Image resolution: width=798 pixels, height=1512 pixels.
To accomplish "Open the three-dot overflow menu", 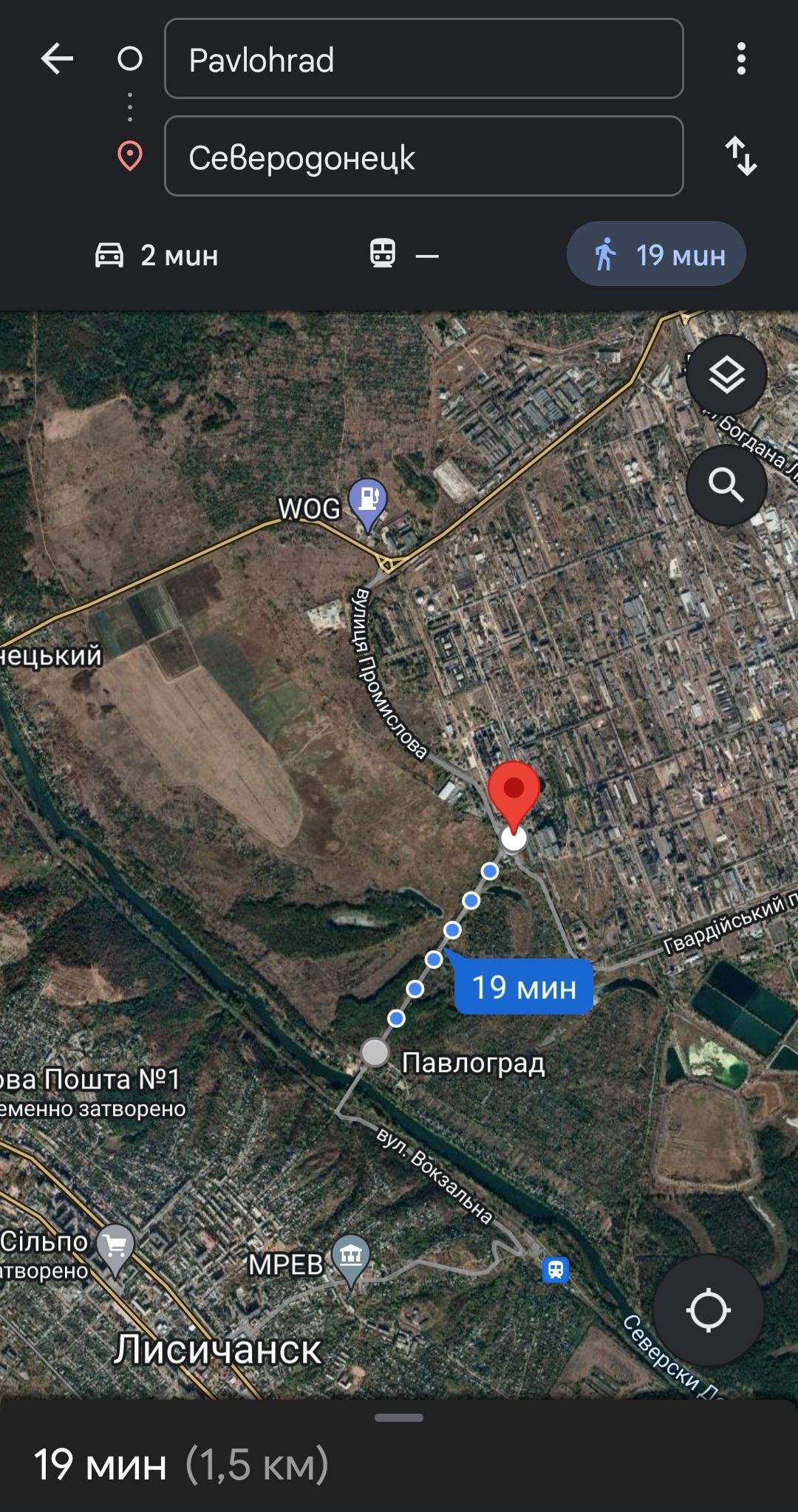I will tap(741, 58).
